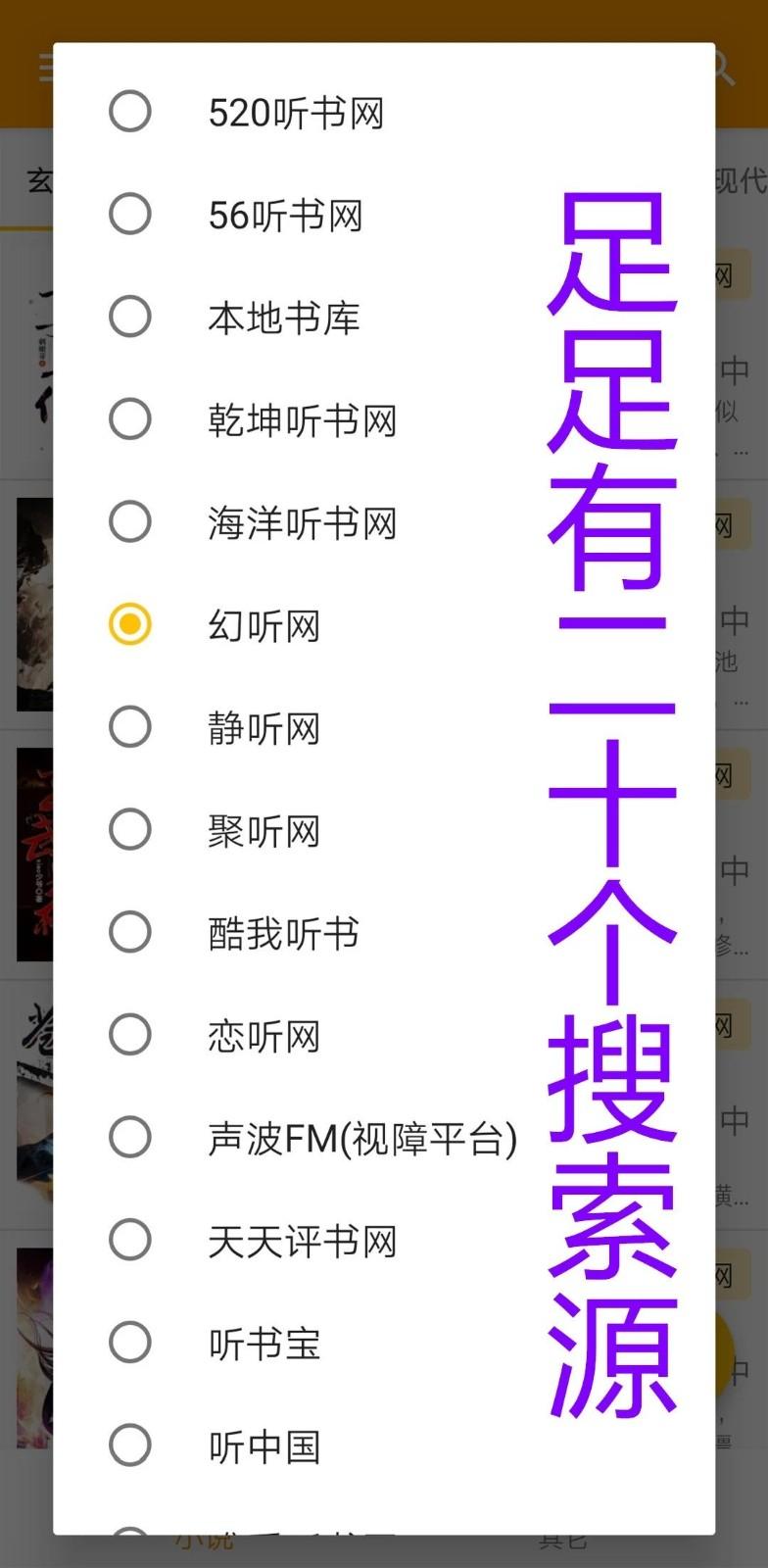Screen dimensions: 768x1568
Task: Choose 天天评书网 option
Action: click(x=130, y=1240)
